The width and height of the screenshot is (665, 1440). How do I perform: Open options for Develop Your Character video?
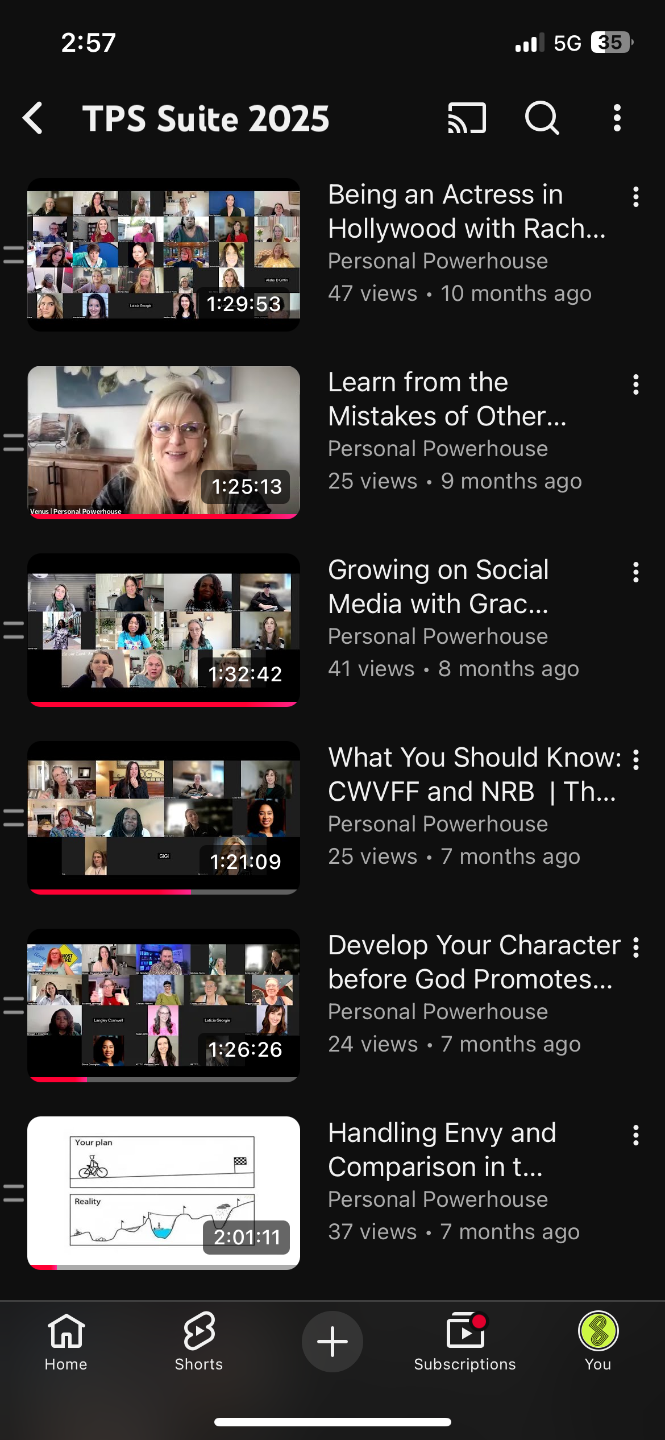pos(635,947)
